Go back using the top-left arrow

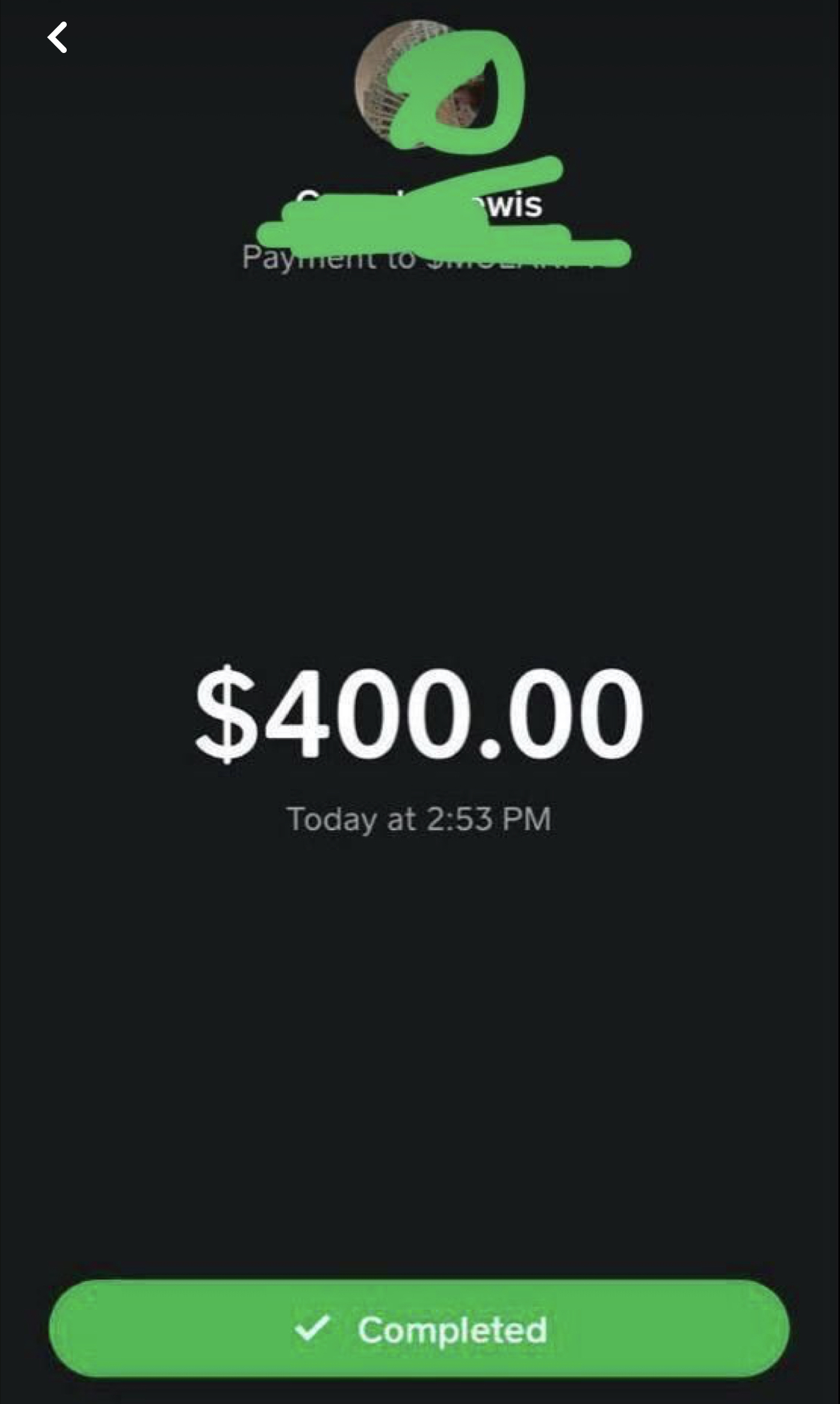point(58,37)
